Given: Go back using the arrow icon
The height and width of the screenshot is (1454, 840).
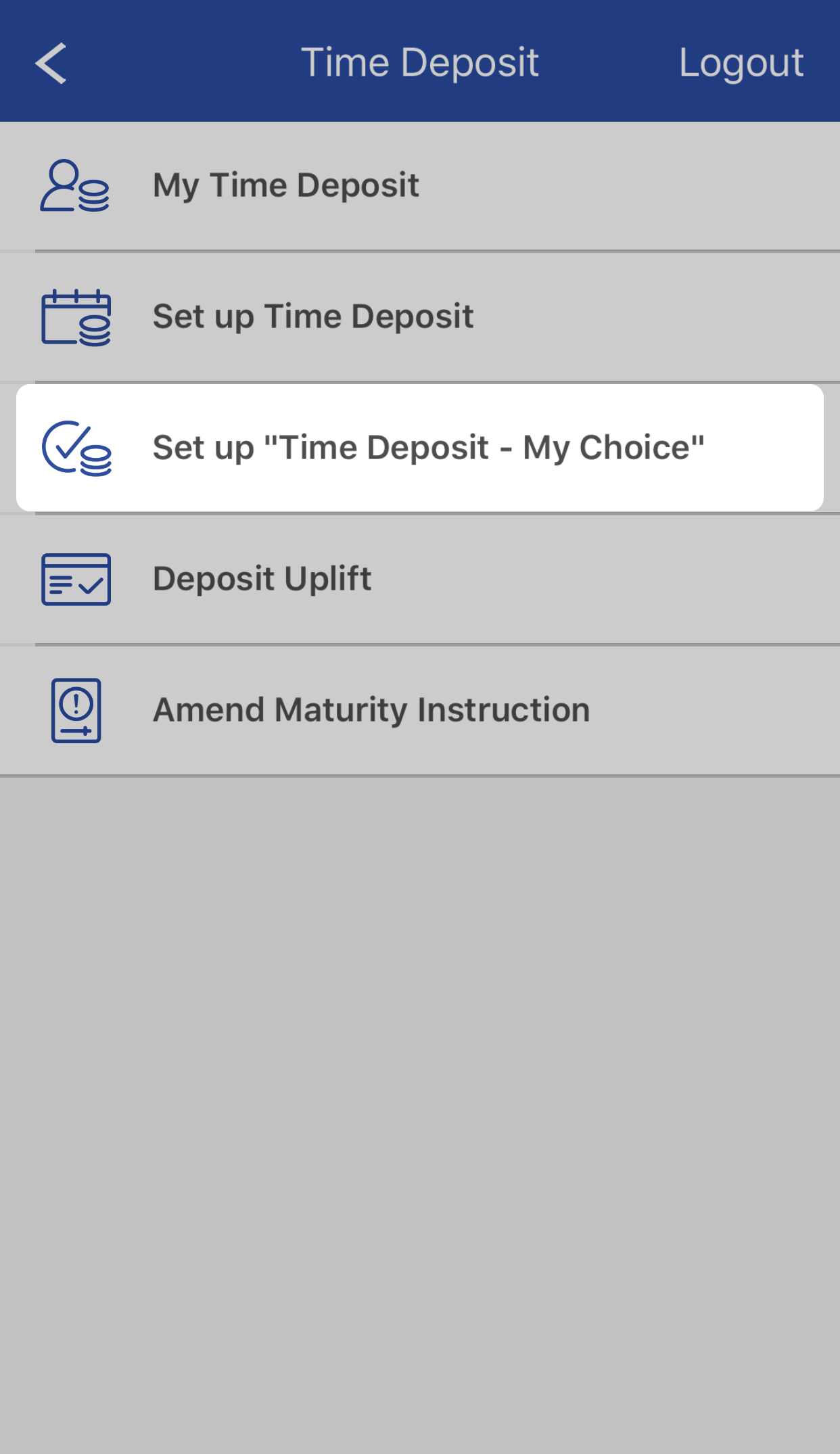Looking at the screenshot, I should tap(51, 63).
